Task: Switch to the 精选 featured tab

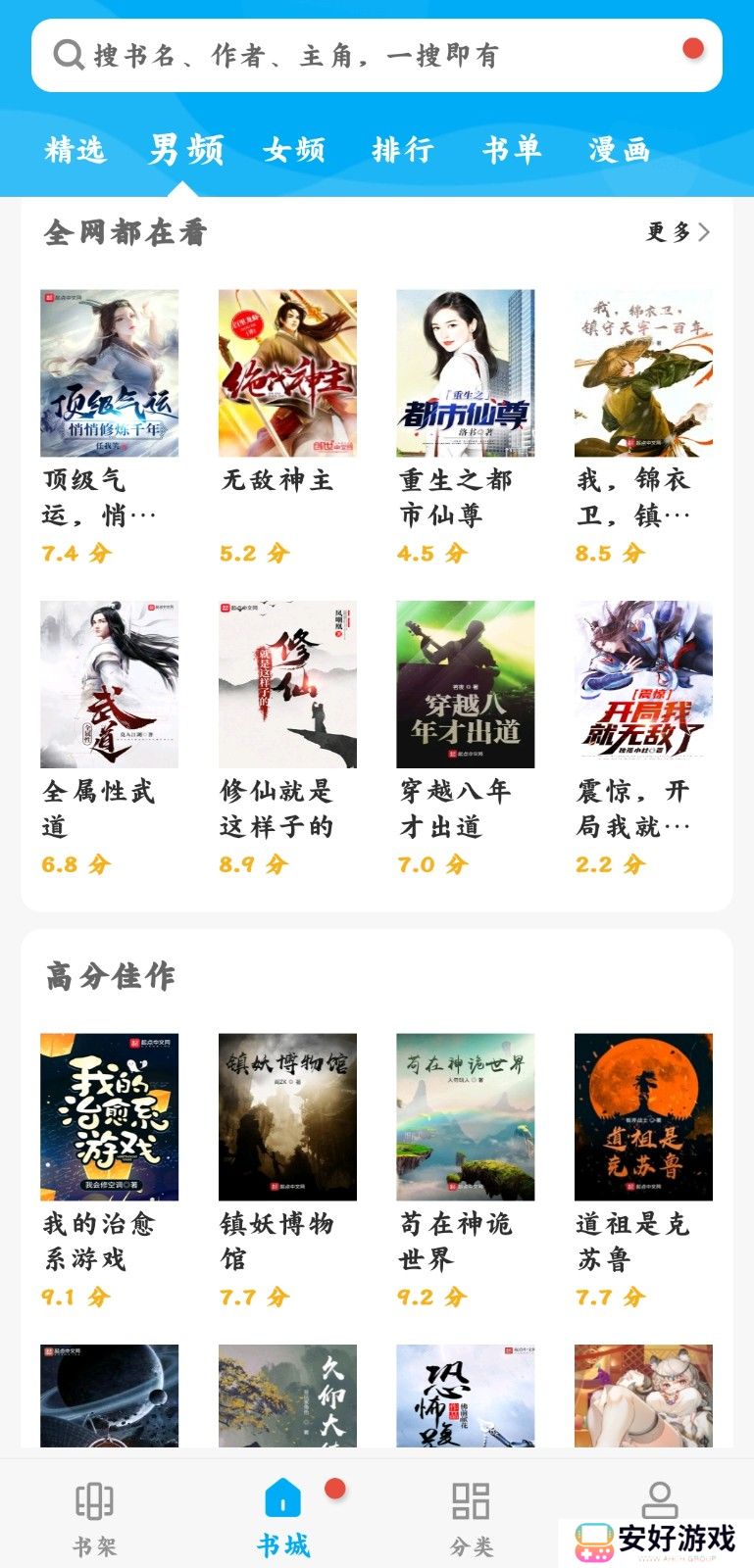Action: point(75,149)
